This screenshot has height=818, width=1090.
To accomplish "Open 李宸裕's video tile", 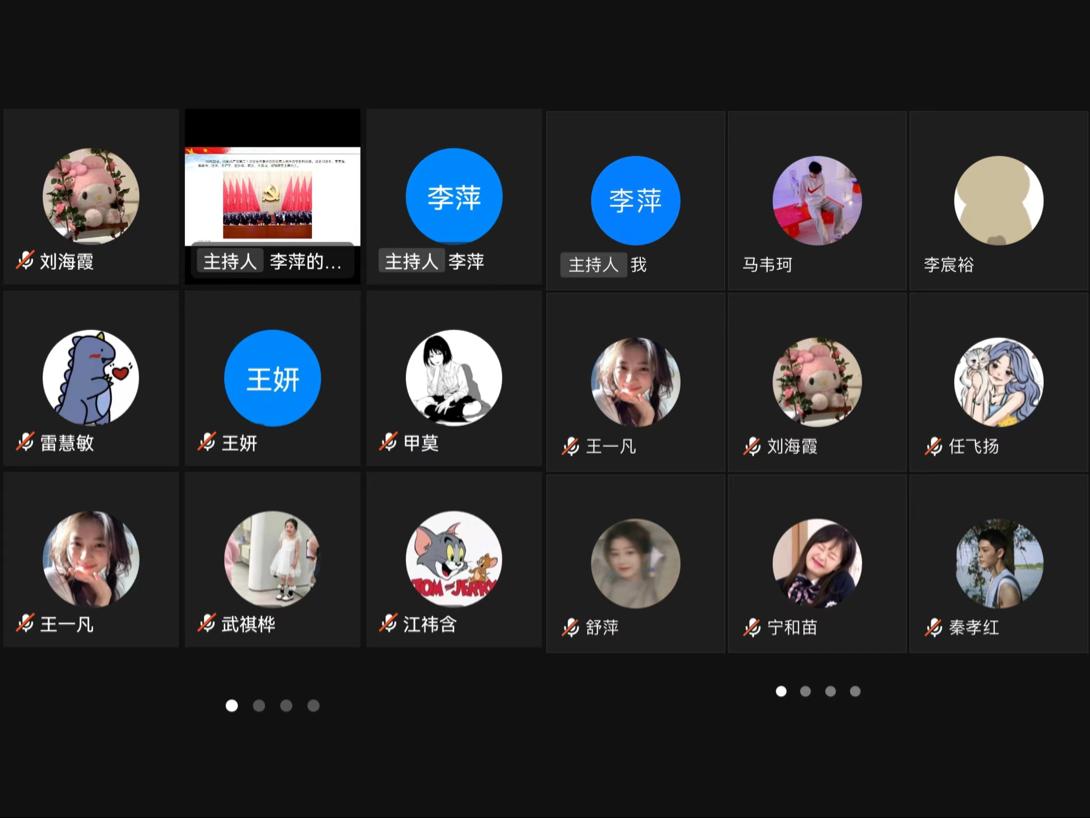I will (998, 200).
